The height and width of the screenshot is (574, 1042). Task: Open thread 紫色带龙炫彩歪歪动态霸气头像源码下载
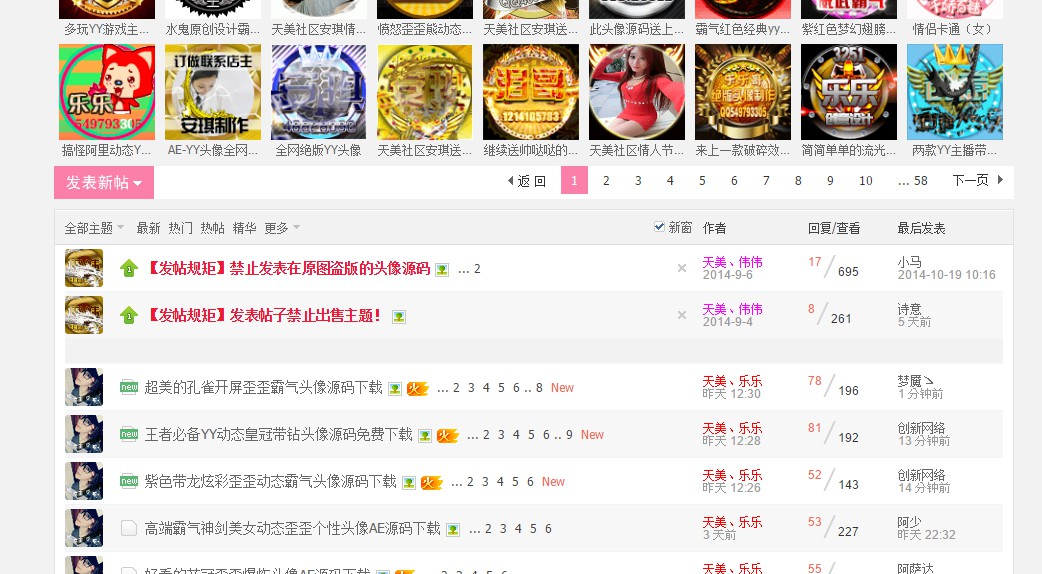click(270, 481)
